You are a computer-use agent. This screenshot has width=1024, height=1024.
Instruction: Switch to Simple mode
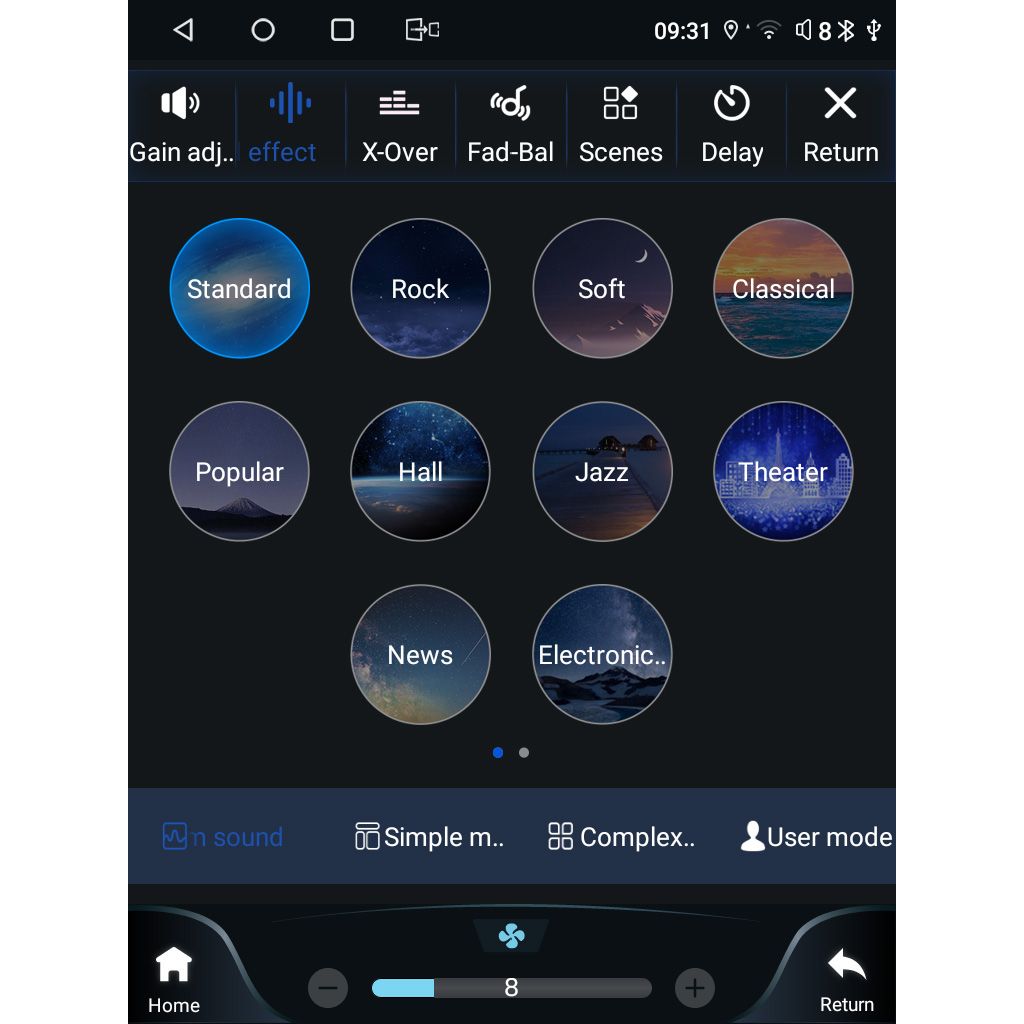(x=429, y=837)
